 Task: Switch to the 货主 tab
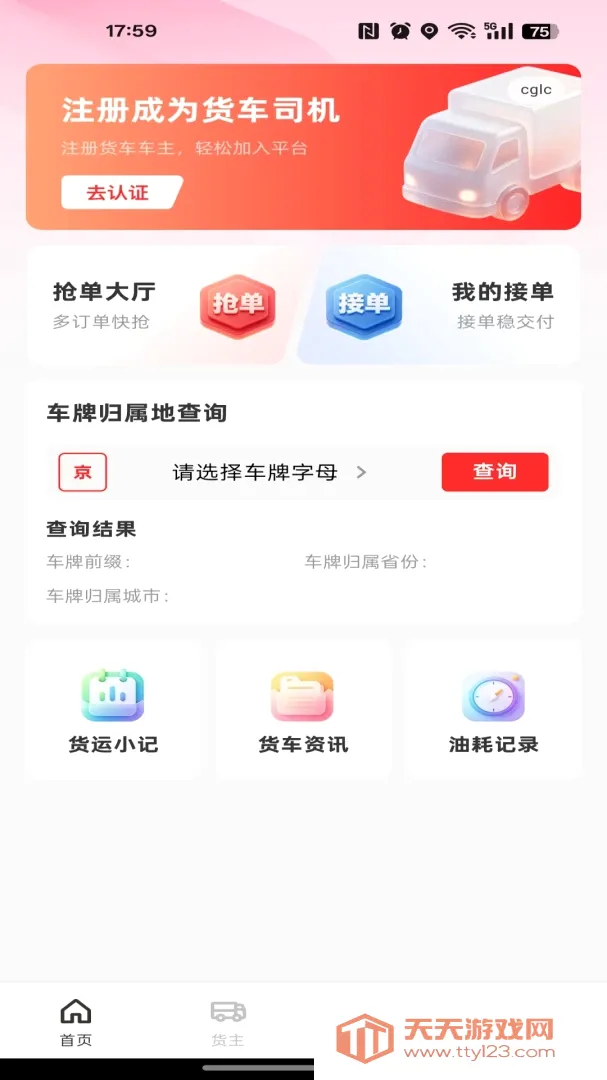click(228, 1023)
